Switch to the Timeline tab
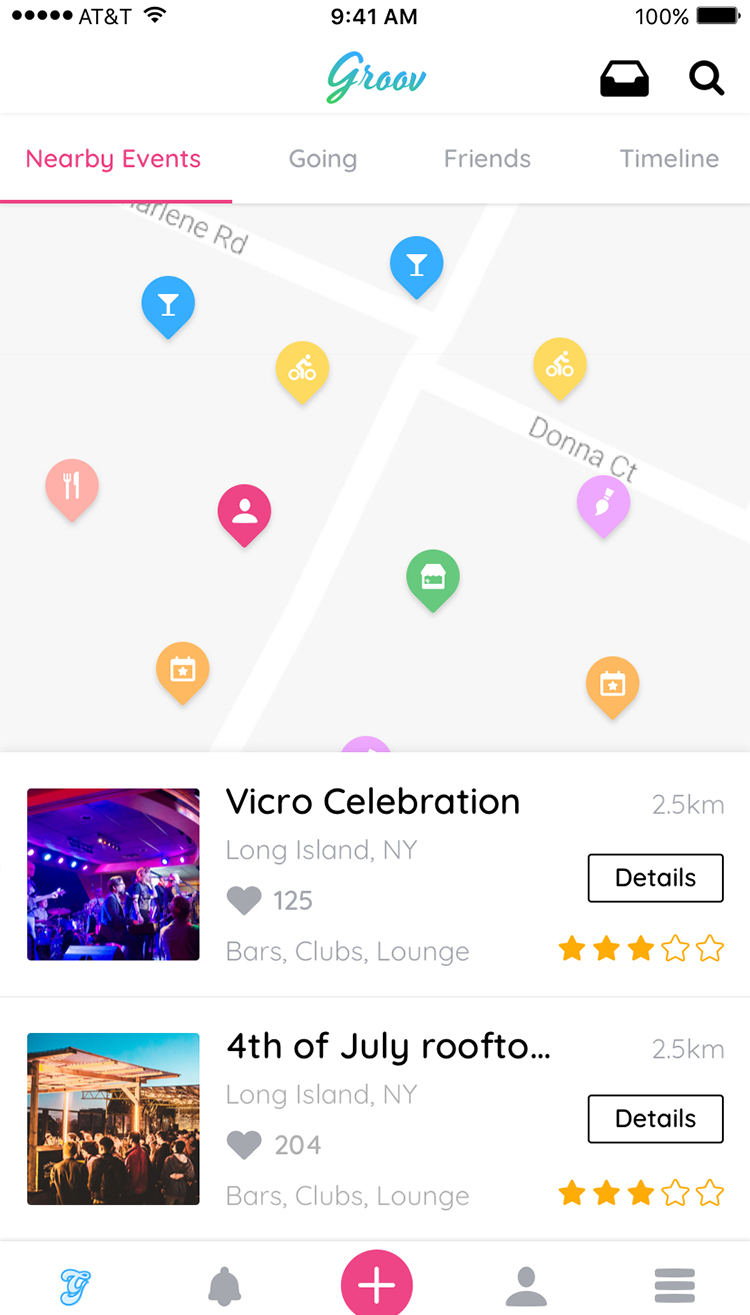The image size is (750, 1315). click(669, 159)
